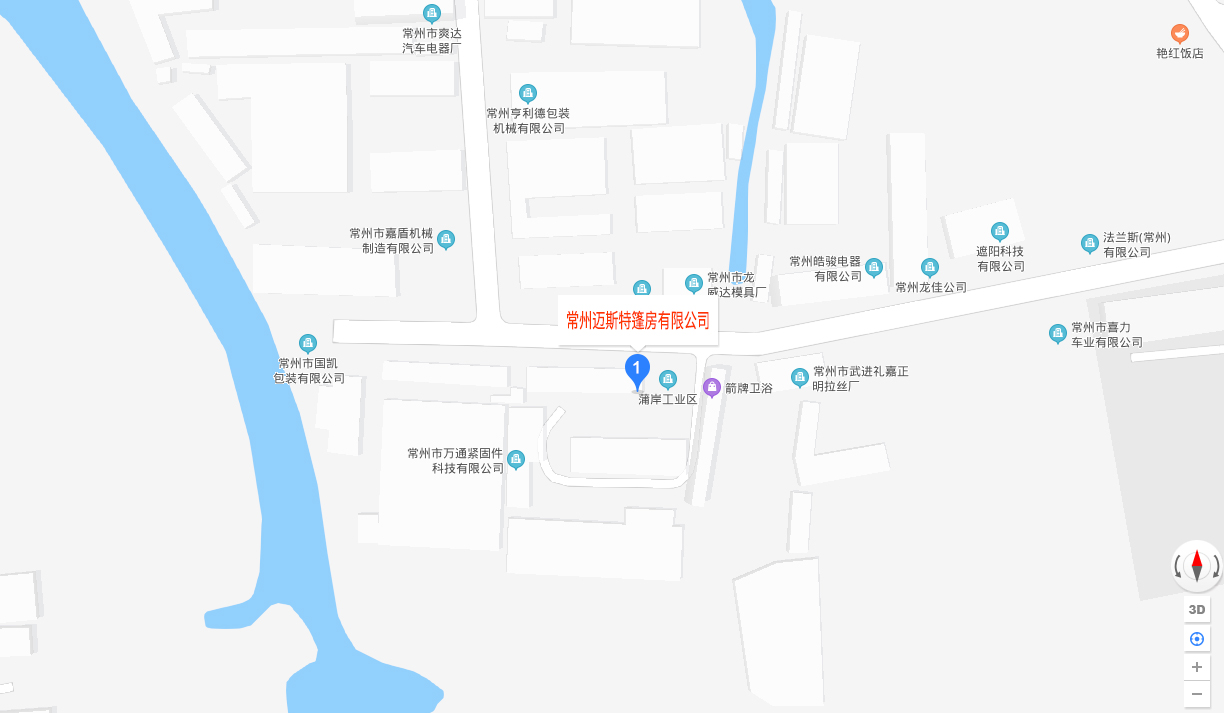Reset map orientation with the compass
The height and width of the screenshot is (713, 1224).
point(1196,566)
